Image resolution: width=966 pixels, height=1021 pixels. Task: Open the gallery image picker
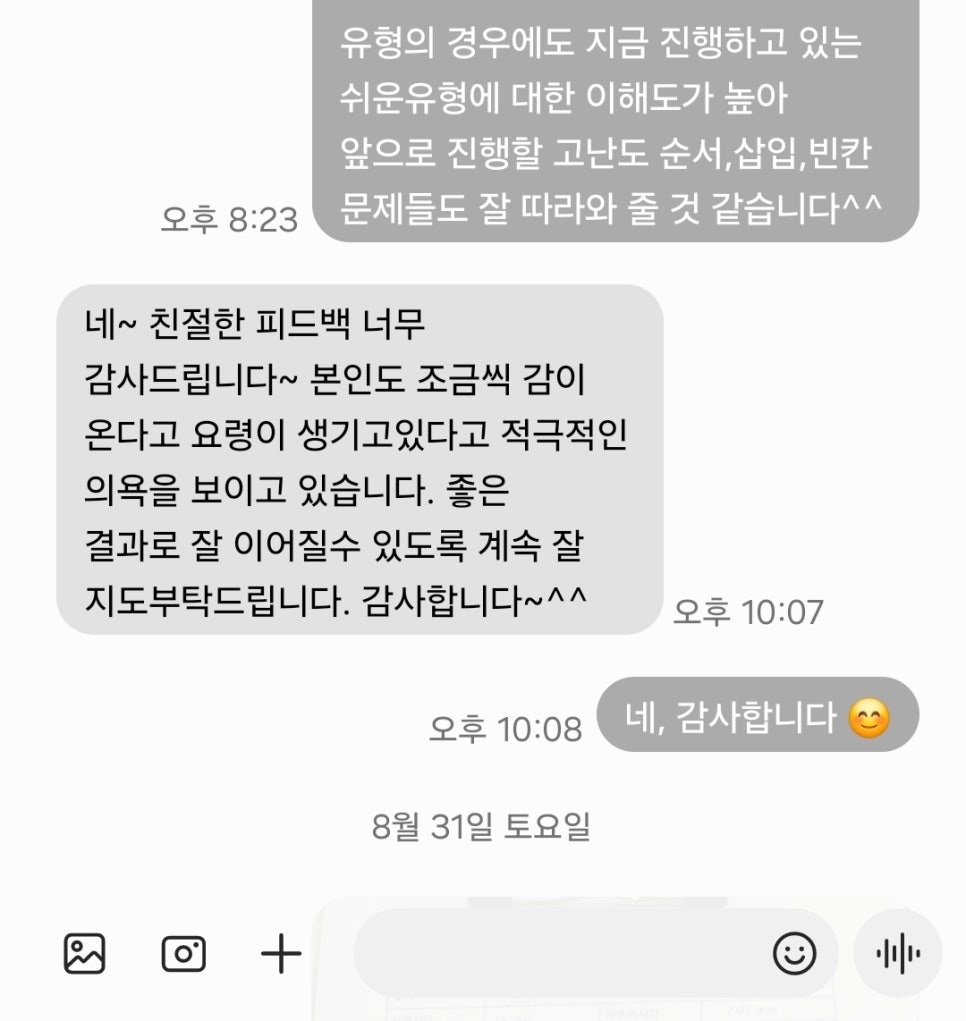[x=84, y=953]
